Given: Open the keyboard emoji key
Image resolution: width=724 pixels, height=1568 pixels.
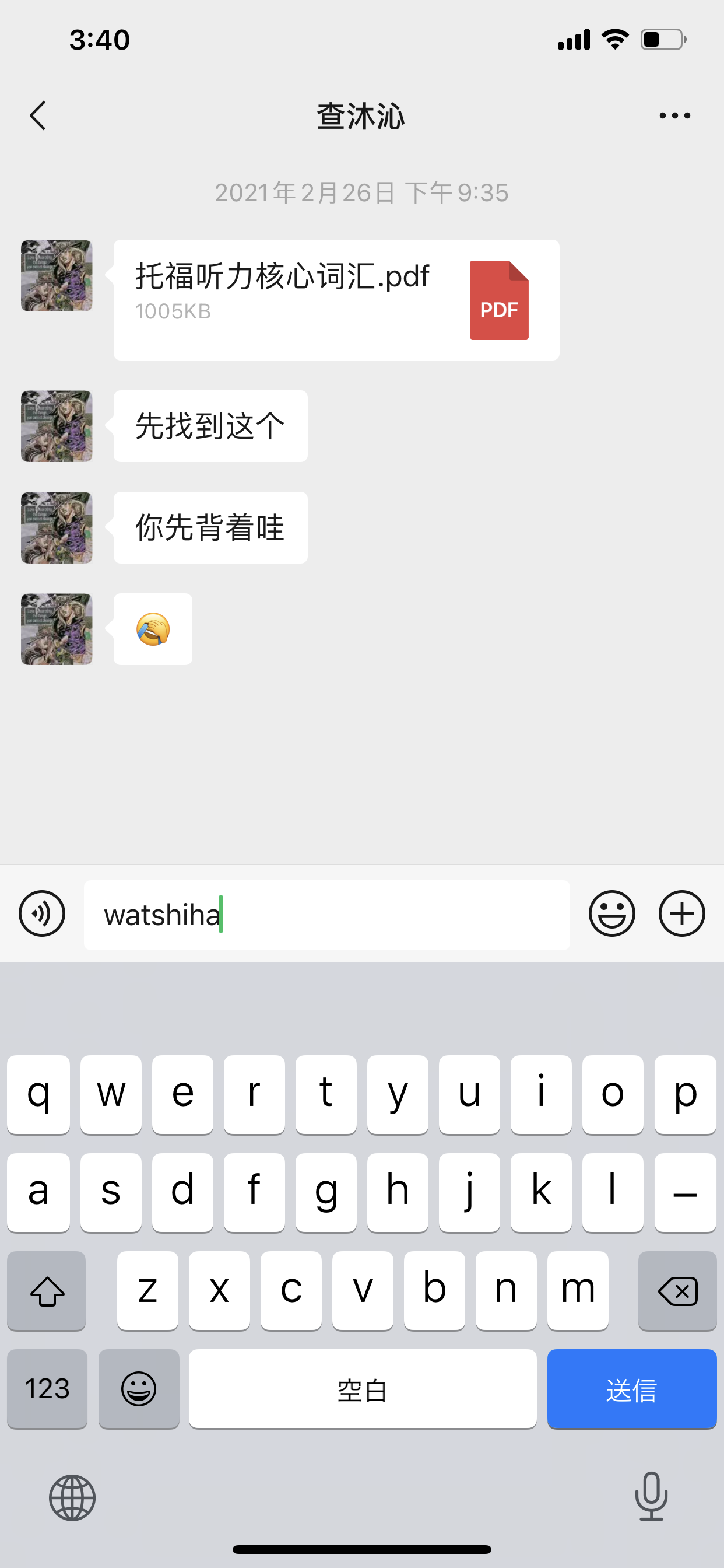Looking at the screenshot, I should click(x=139, y=1388).
